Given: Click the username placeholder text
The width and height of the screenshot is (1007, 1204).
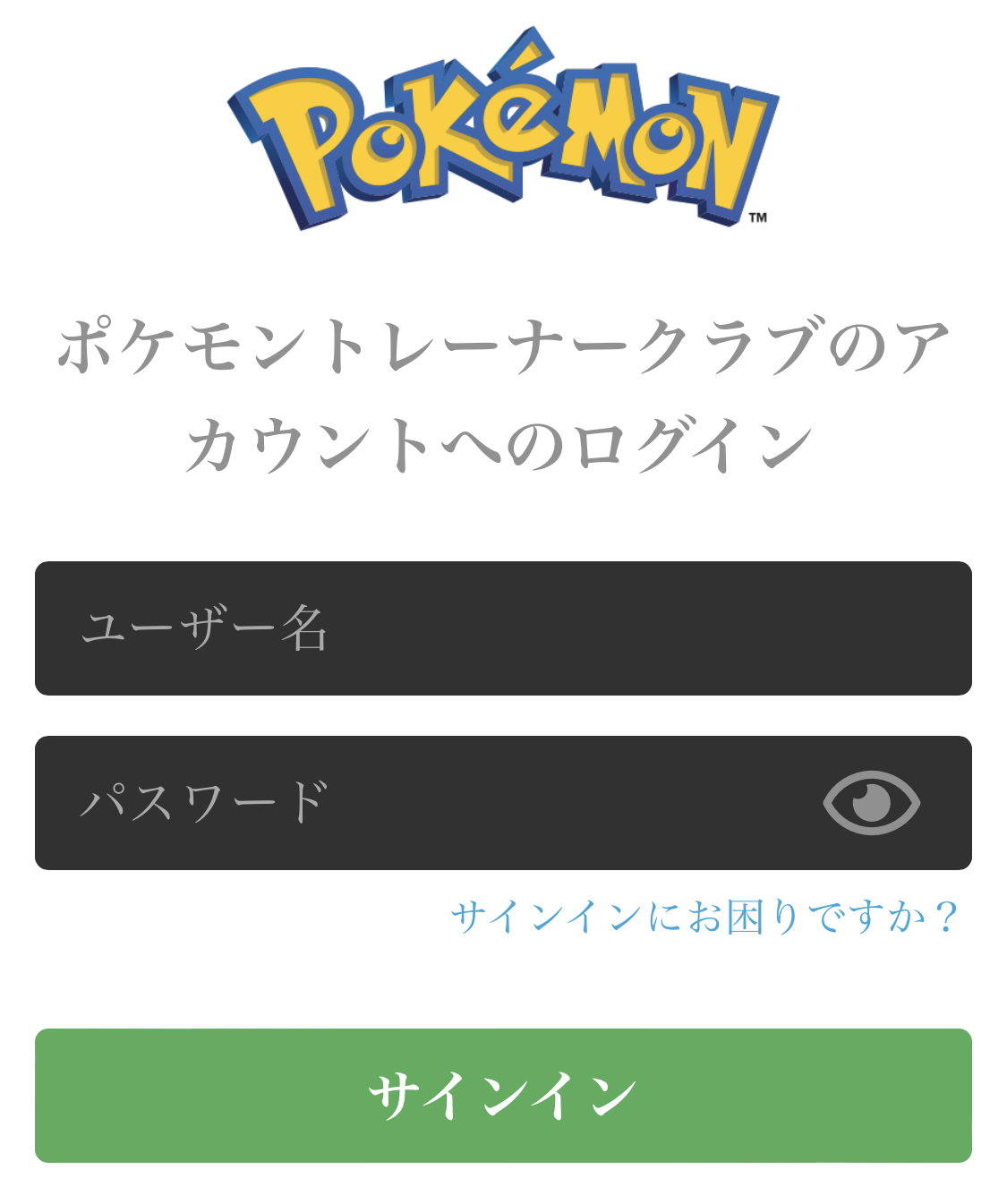Looking at the screenshot, I should click(x=206, y=628).
